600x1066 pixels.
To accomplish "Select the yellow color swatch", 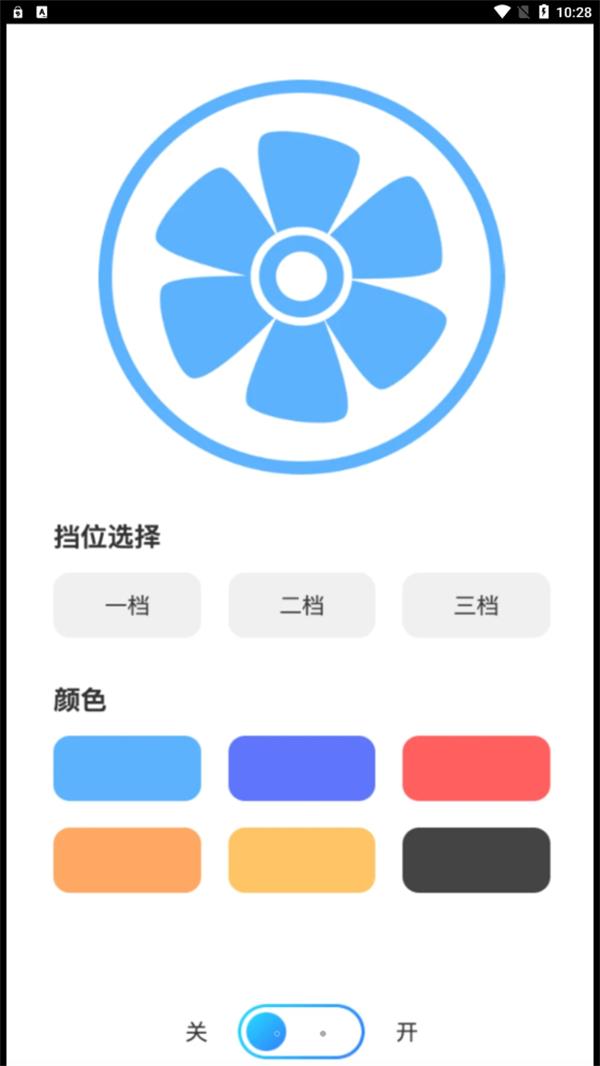I will (x=301, y=860).
